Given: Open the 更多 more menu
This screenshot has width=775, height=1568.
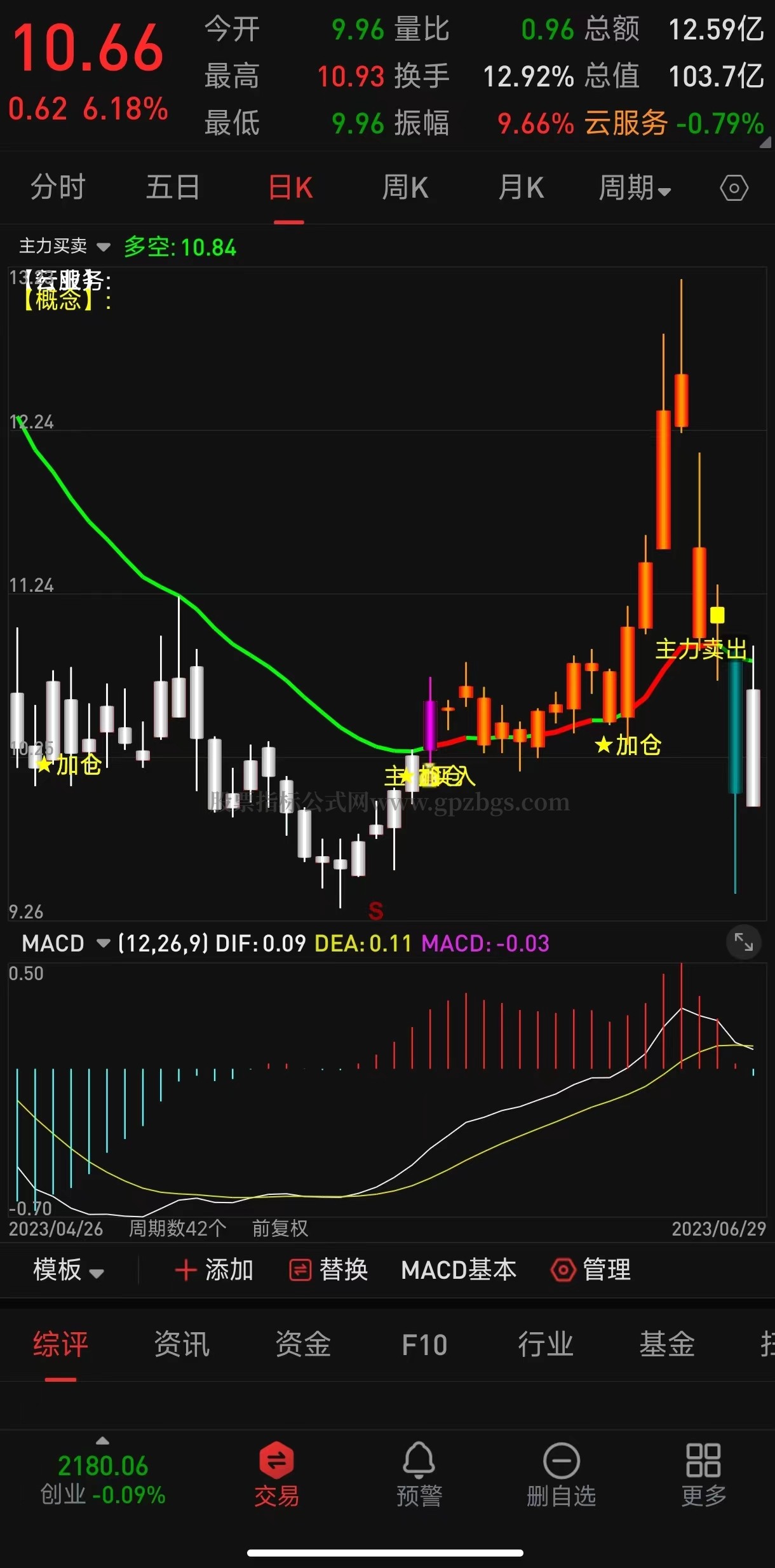Looking at the screenshot, I should [703, 1475].
